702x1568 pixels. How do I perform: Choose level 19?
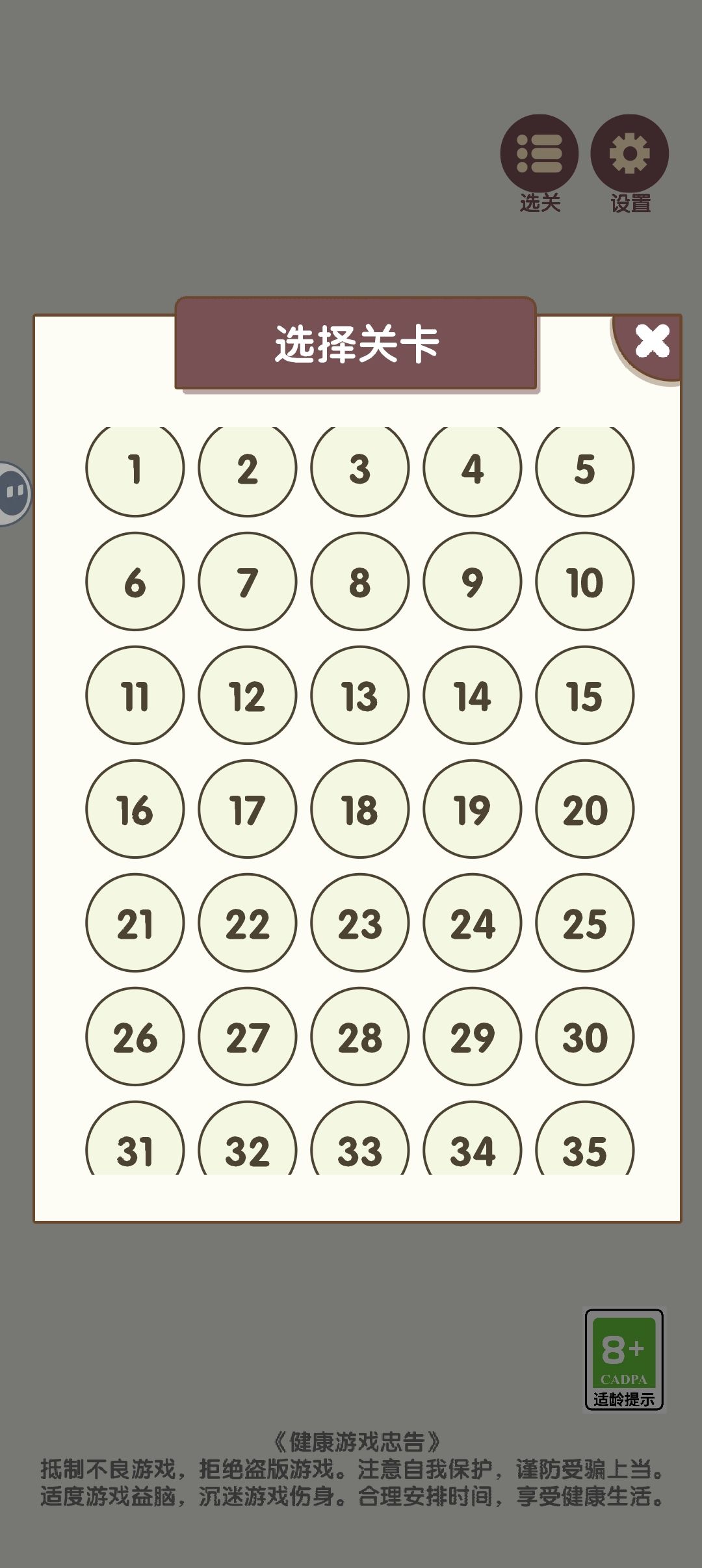(473, 809)
